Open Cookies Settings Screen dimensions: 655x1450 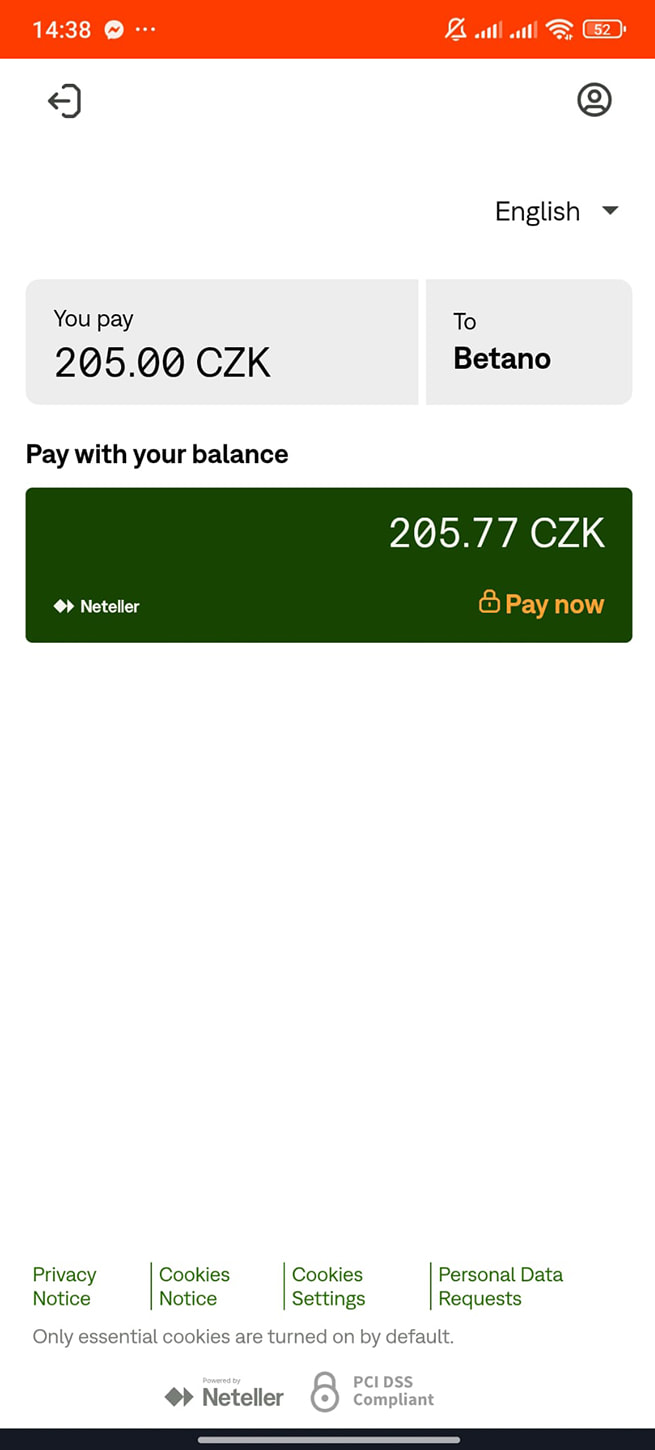[328, 1286]
